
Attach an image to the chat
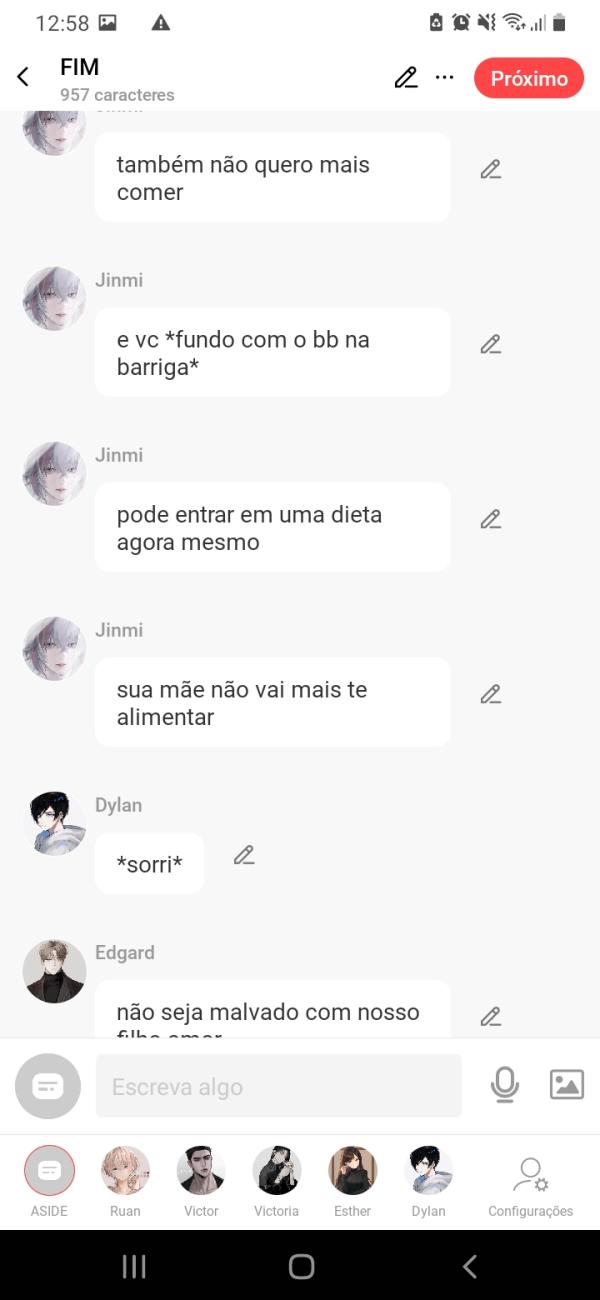pyautogui.click(x=566, y=1085)
